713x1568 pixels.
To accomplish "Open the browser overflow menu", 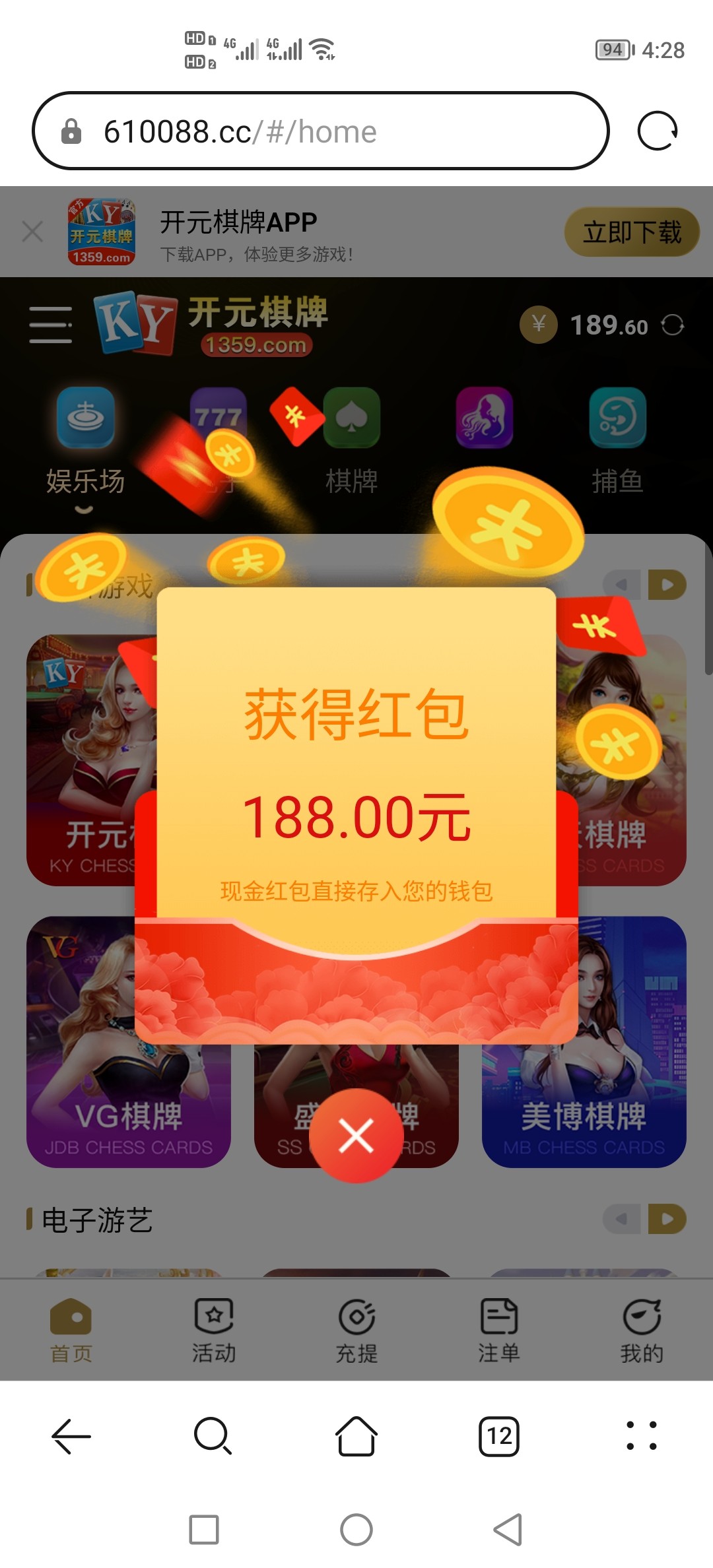I will [x=642, y=1436].
